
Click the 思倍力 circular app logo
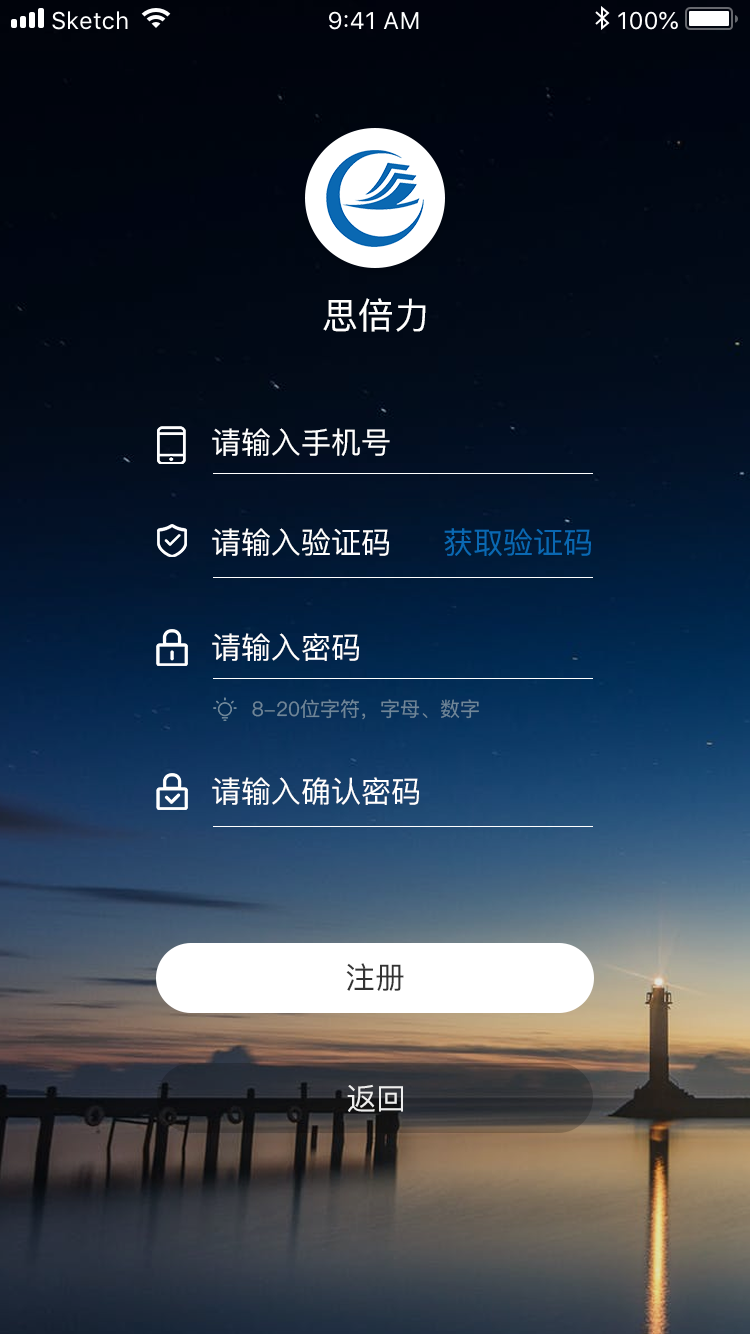pos(375,197)
